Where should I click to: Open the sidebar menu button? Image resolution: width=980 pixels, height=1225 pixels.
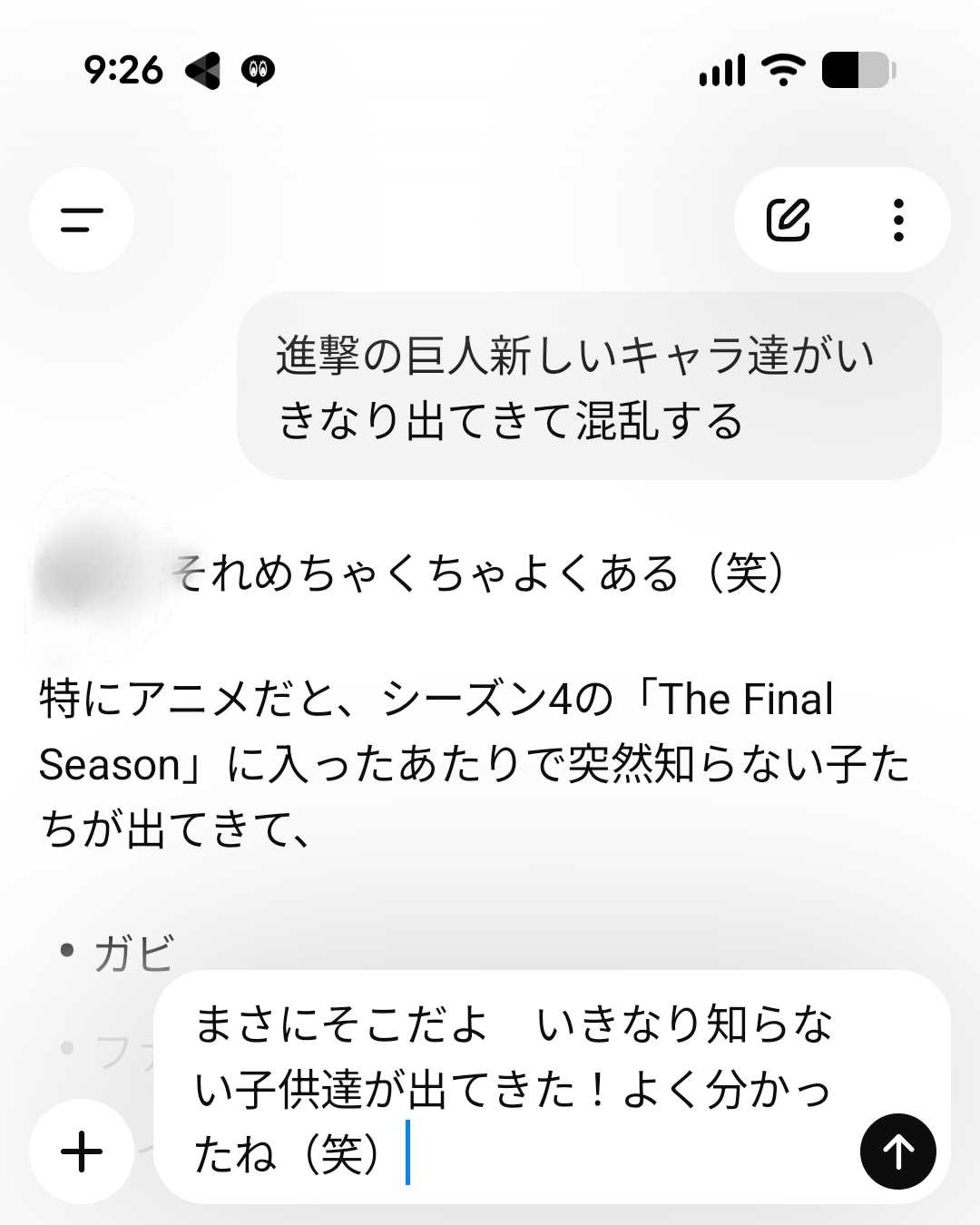82,220
